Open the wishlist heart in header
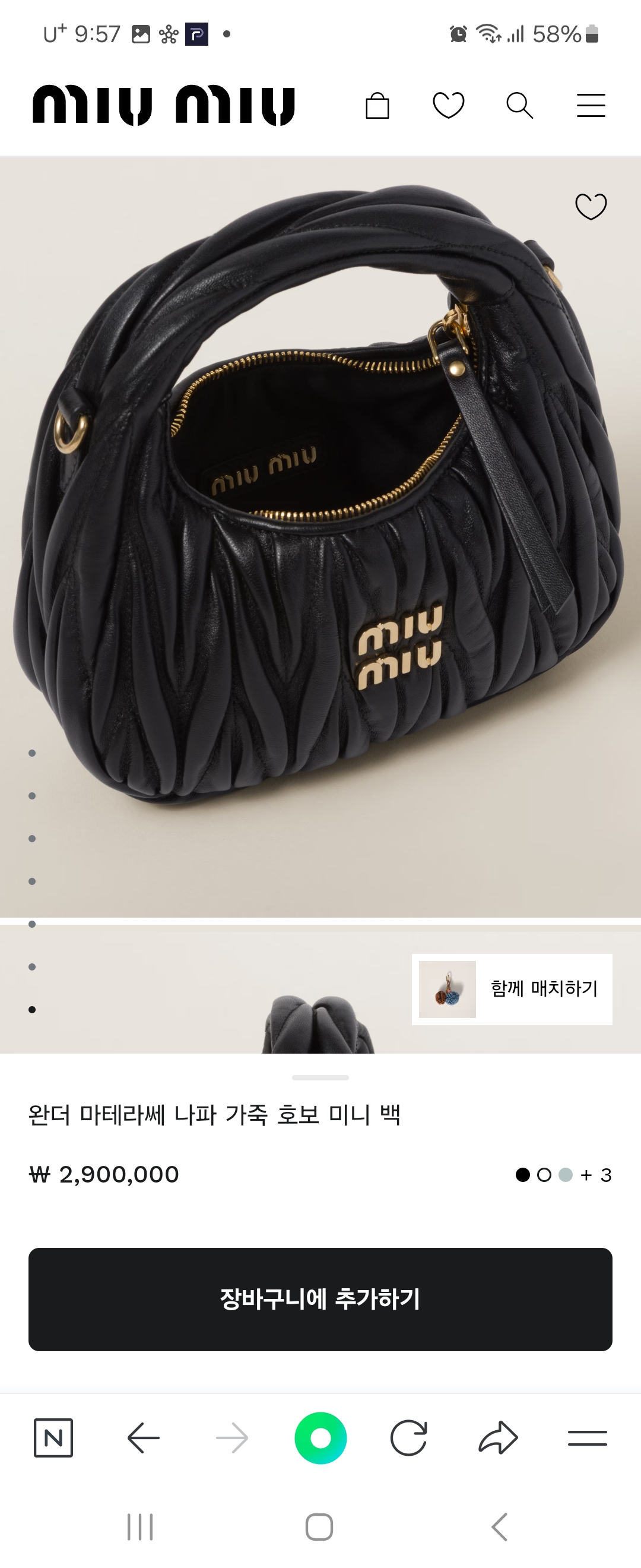The width and height of the screenshot is (641, 1568). 449,105
